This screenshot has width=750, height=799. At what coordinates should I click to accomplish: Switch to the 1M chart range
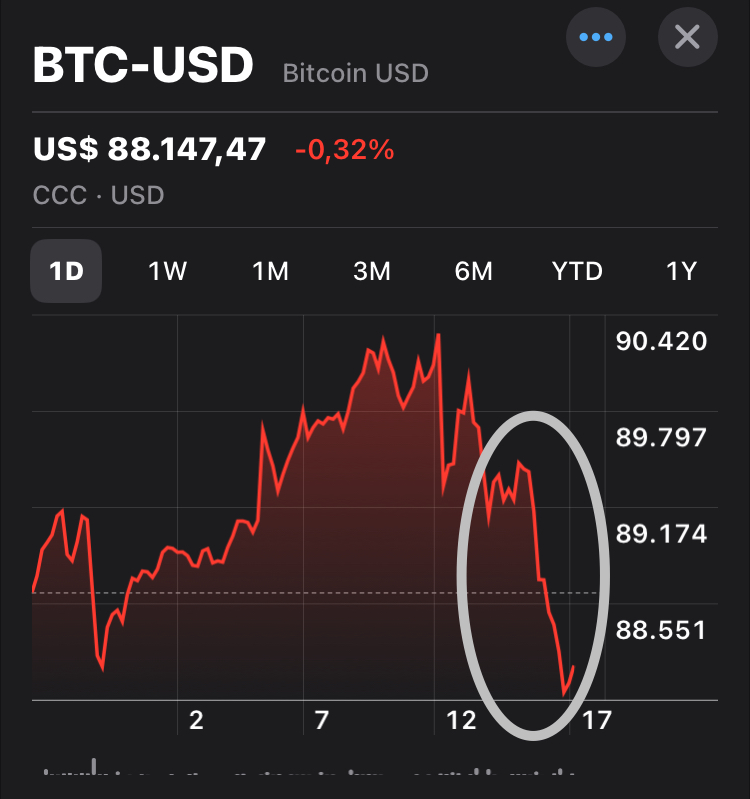click(270, 271)
